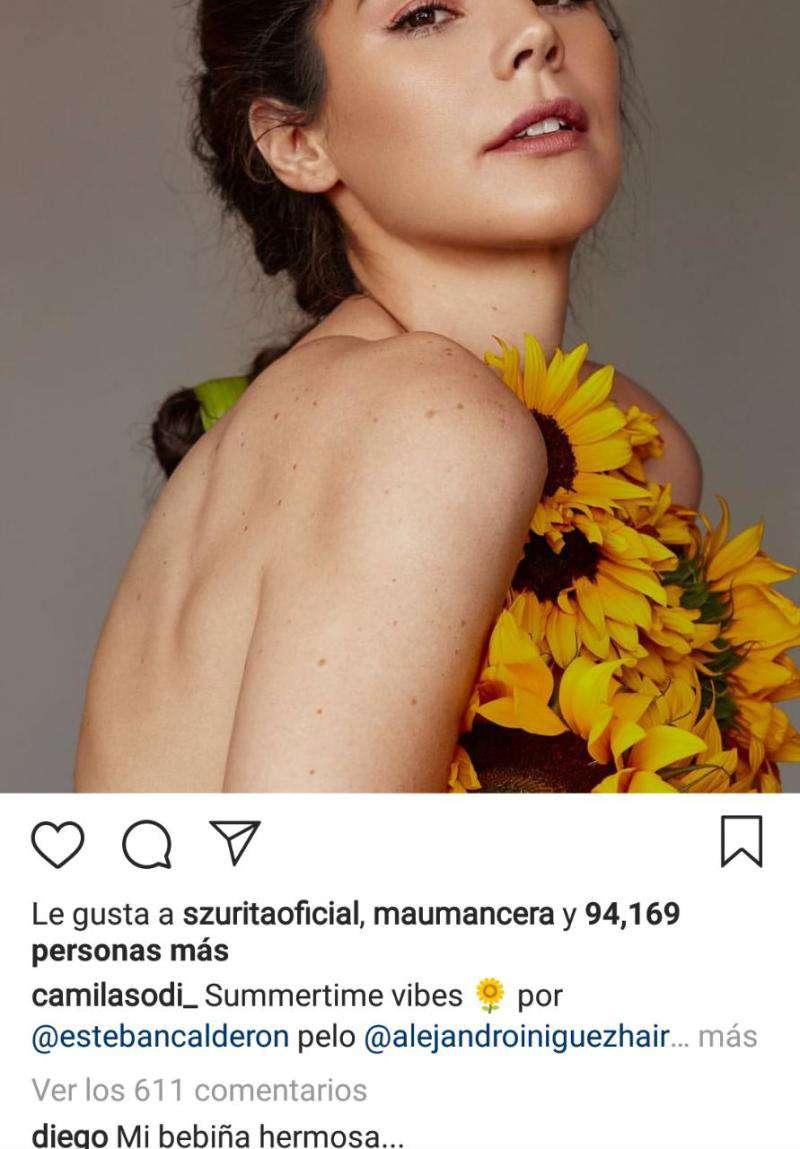Viewport: 800px width, 1149px height.
Task: Like the sunflower post with the heart
Action: click(57, 843)
